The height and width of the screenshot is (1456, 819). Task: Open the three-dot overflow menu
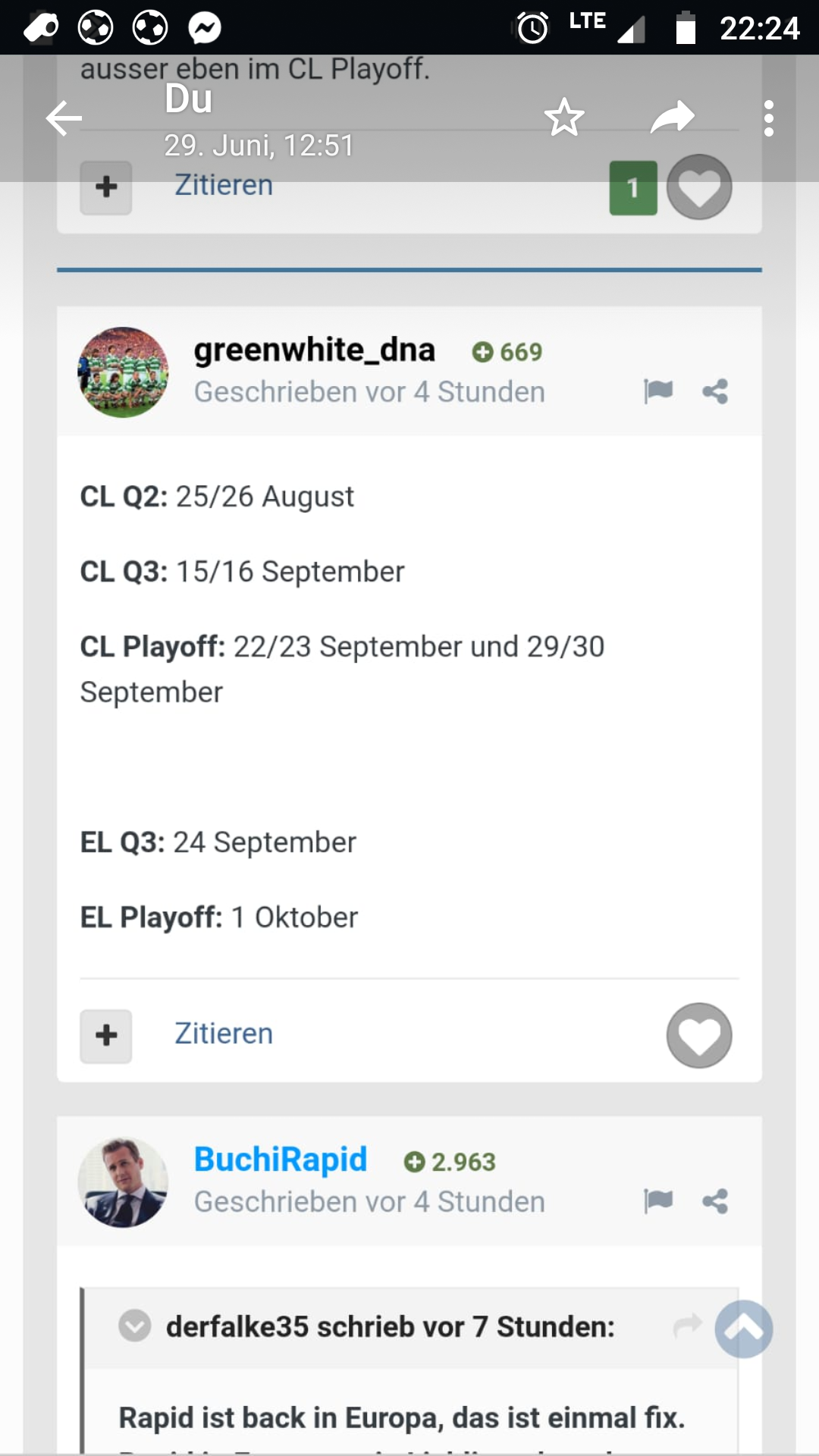[769, 118]
